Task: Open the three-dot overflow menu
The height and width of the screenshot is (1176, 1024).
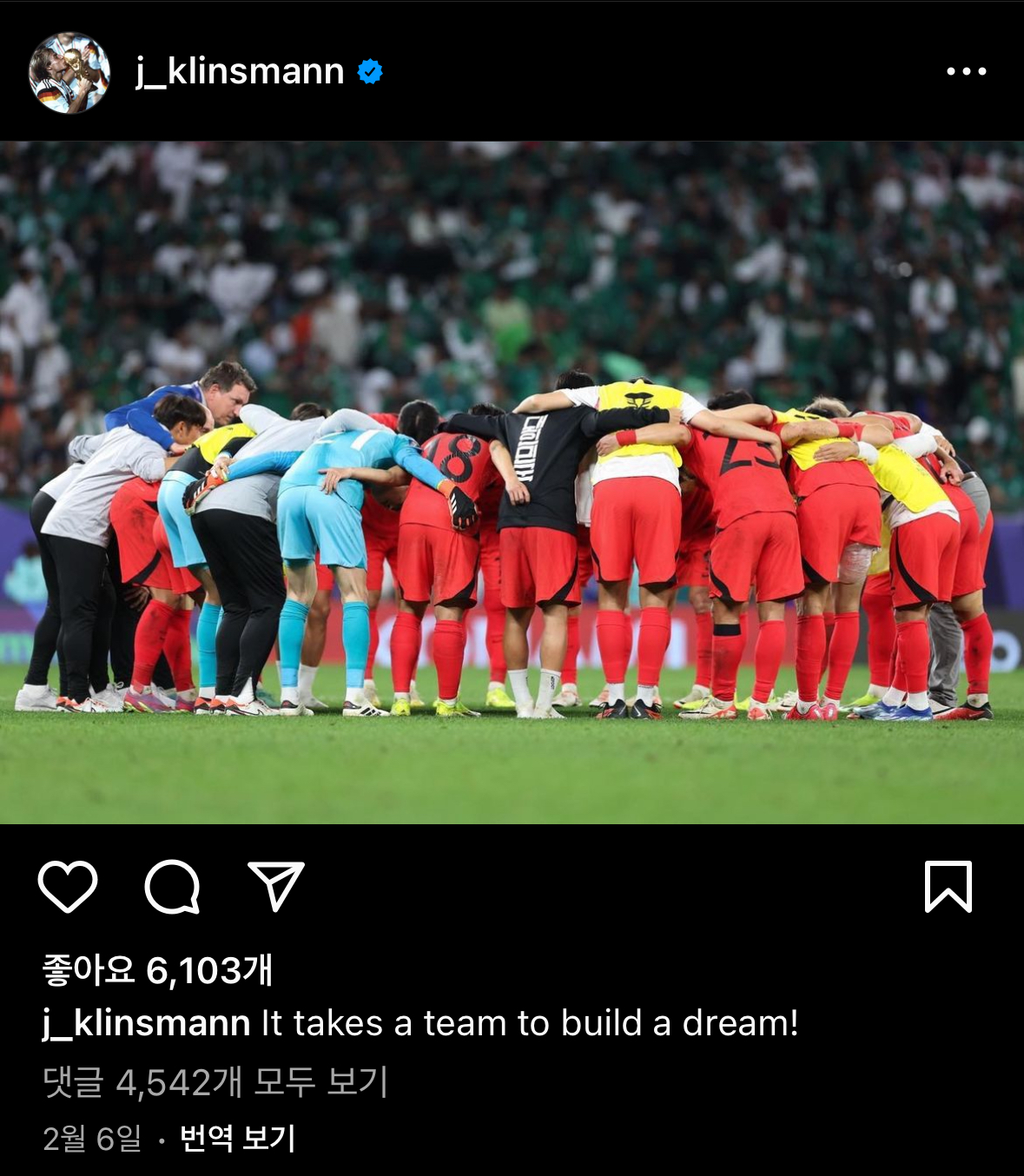Action: pyautogui.click(x=966, y=71)
